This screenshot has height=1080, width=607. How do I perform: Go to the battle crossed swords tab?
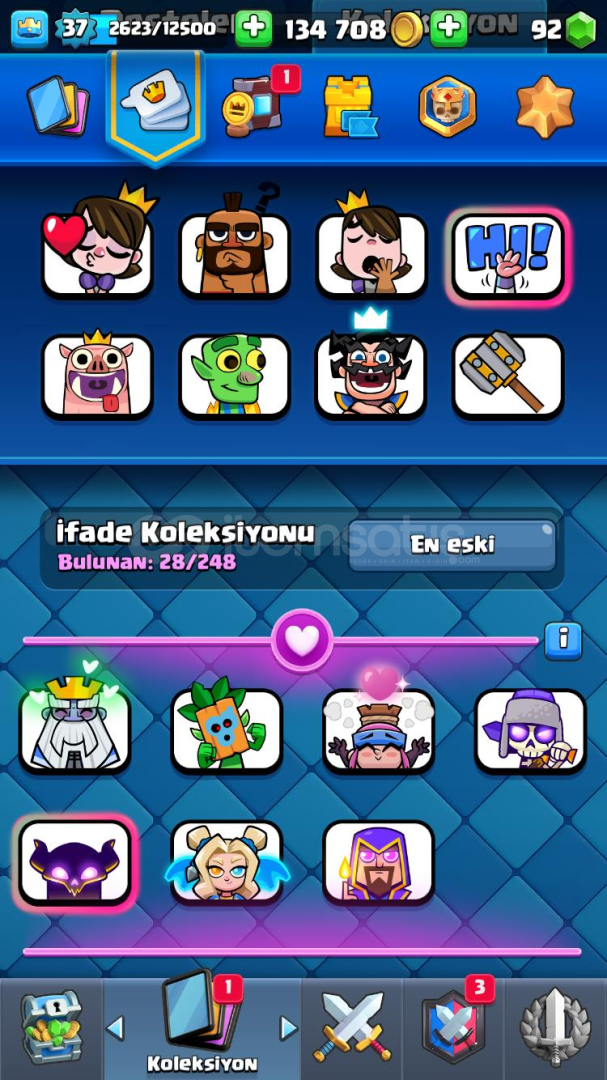[351, 1028]
